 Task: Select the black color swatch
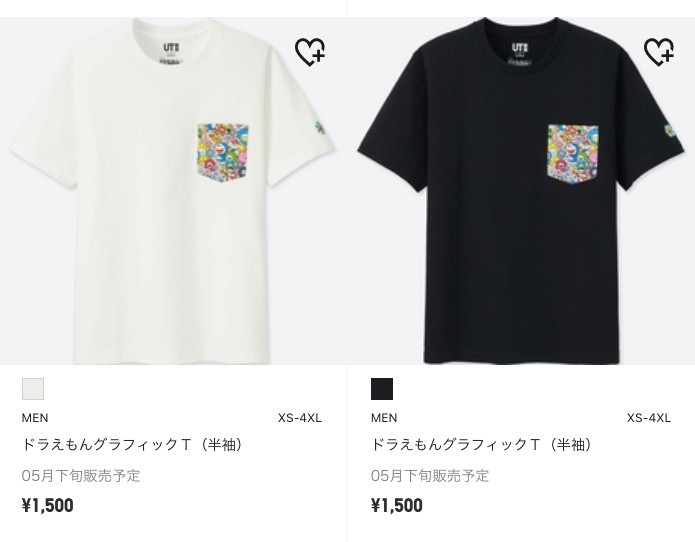pos(382,389)
